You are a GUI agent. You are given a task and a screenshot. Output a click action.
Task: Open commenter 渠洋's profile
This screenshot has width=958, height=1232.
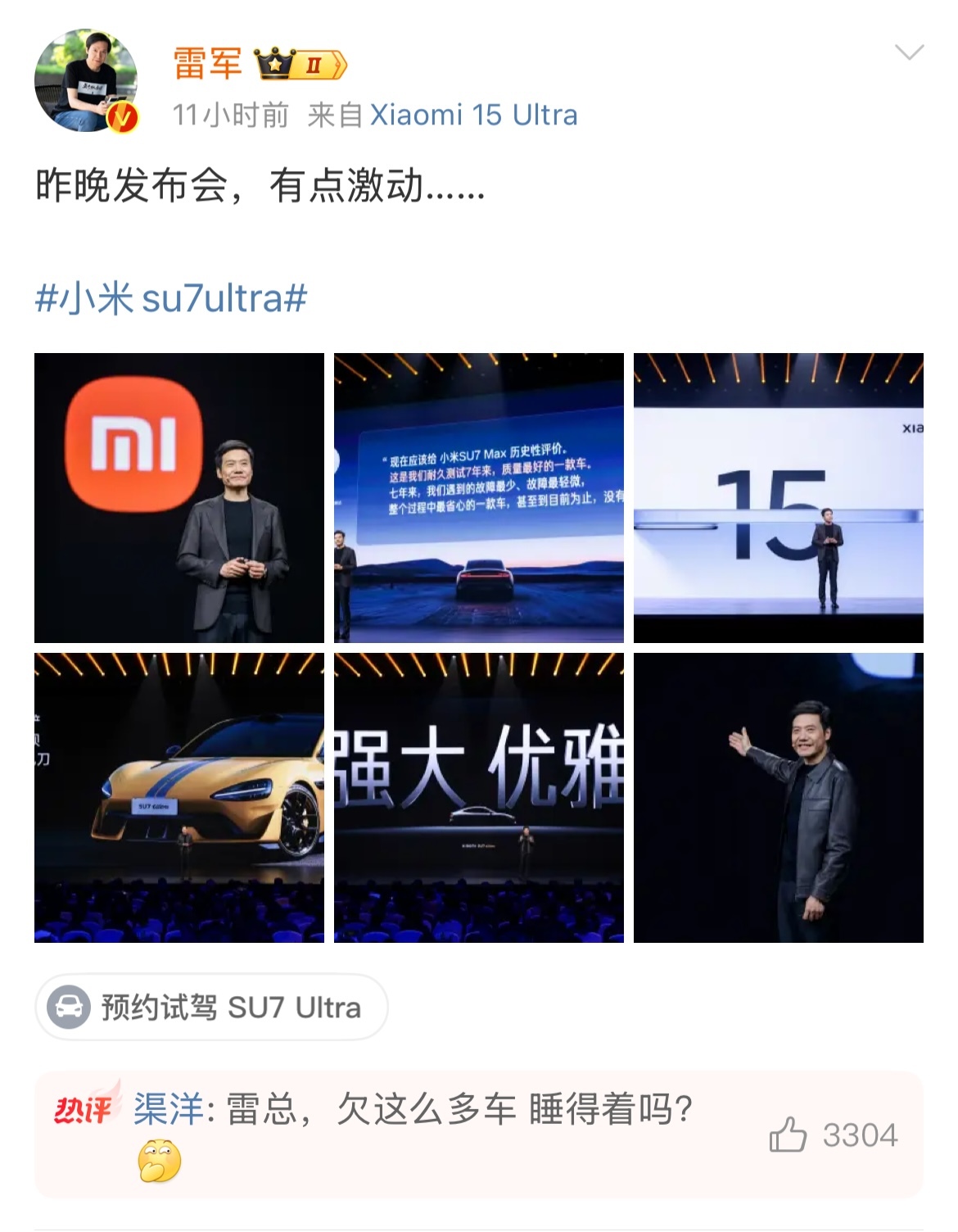168,1109
